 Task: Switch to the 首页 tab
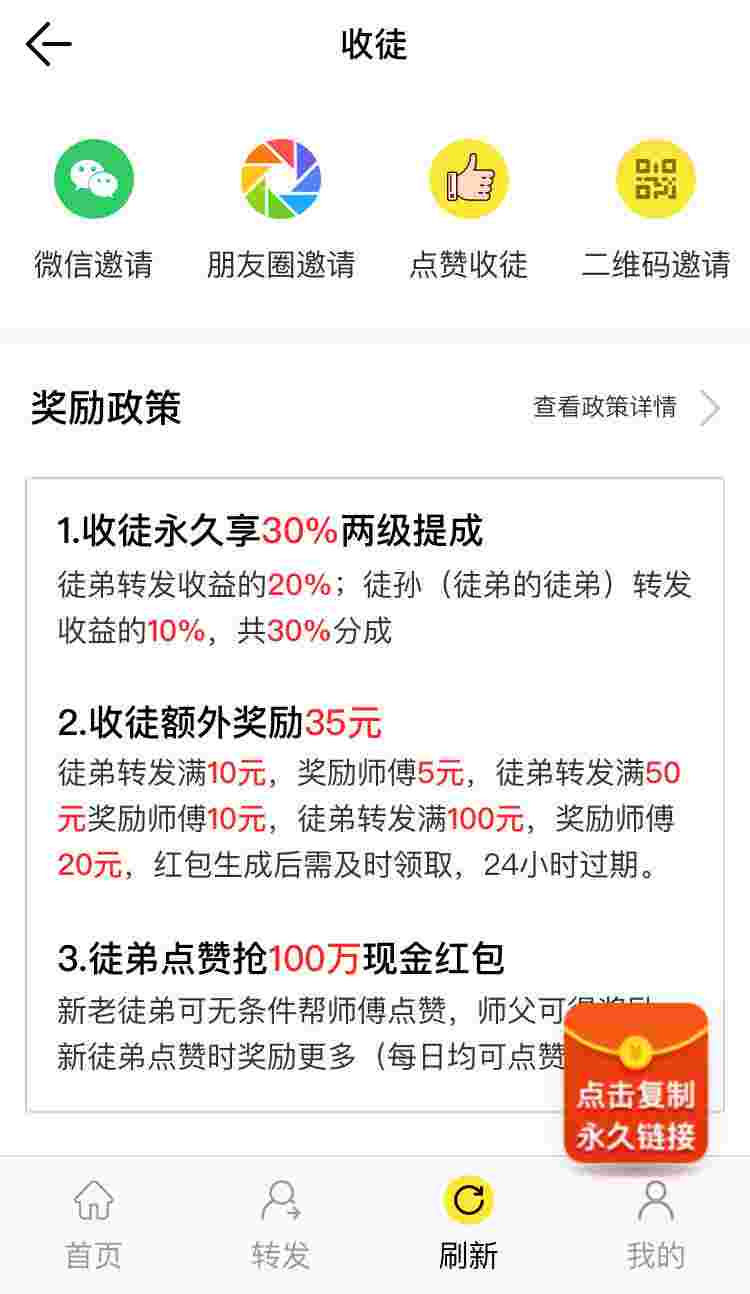[94, 1225]
